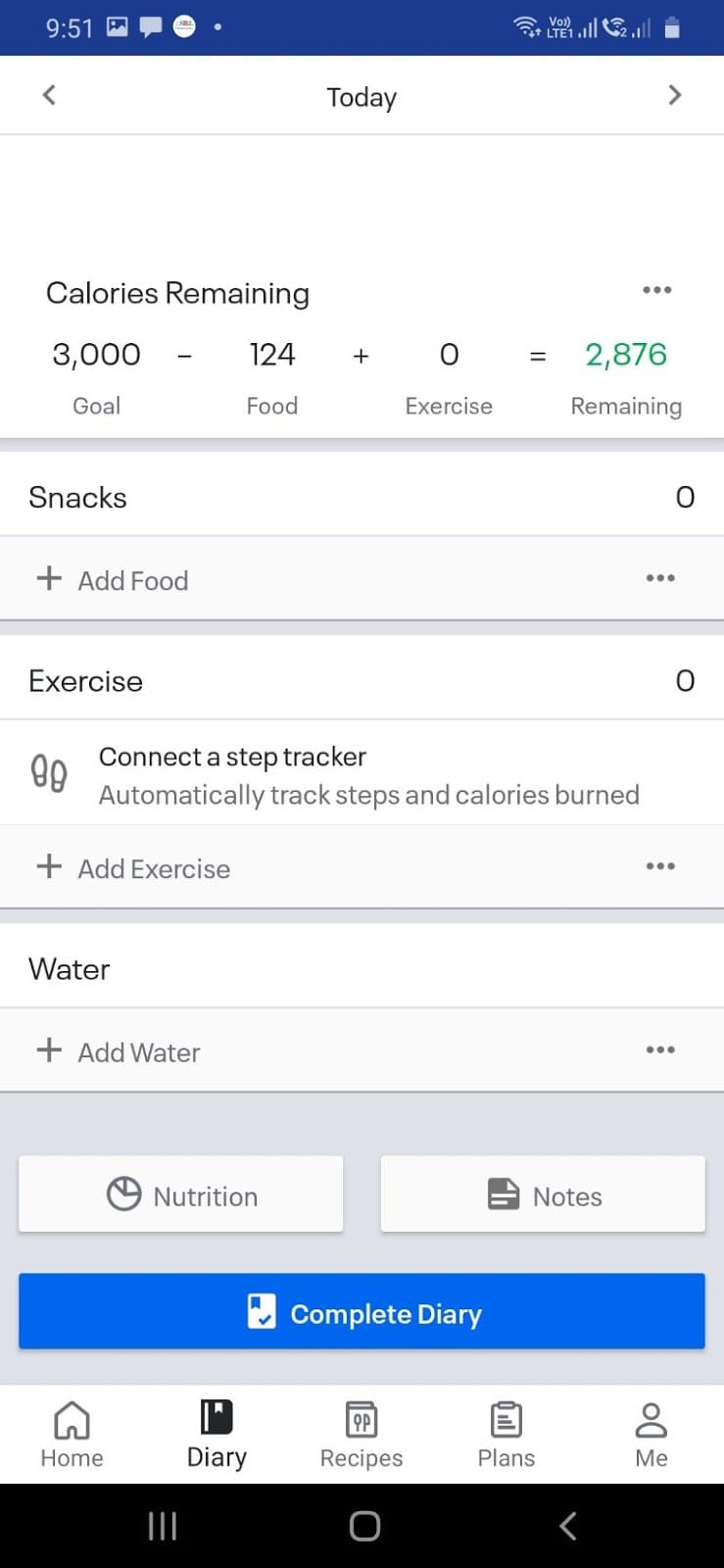Open the Snacks section options menu
The width and height of the screenshot is (724, 1568).
(660, 578)
